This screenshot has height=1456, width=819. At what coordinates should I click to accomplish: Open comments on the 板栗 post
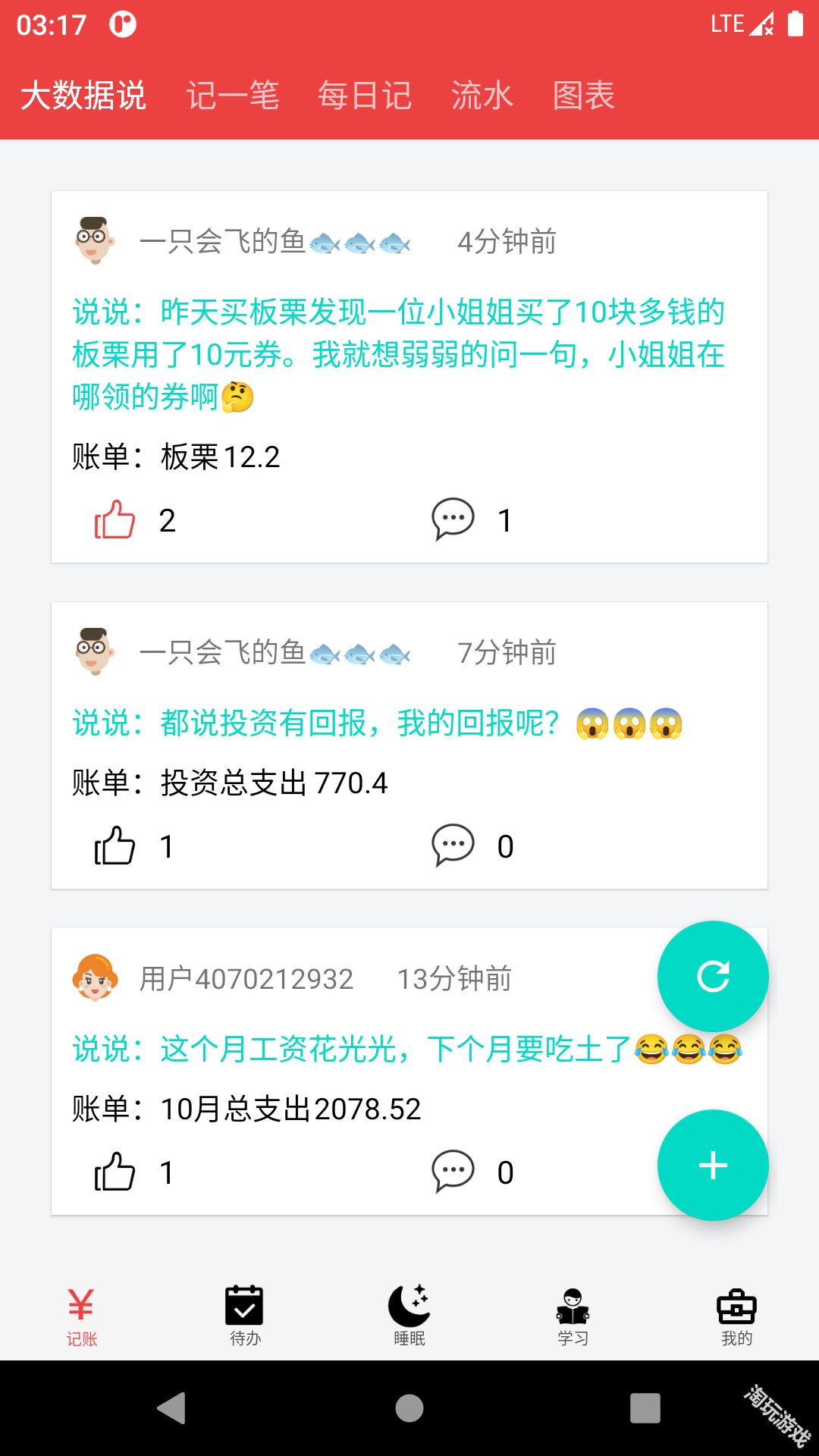click(x=451, y=519)
